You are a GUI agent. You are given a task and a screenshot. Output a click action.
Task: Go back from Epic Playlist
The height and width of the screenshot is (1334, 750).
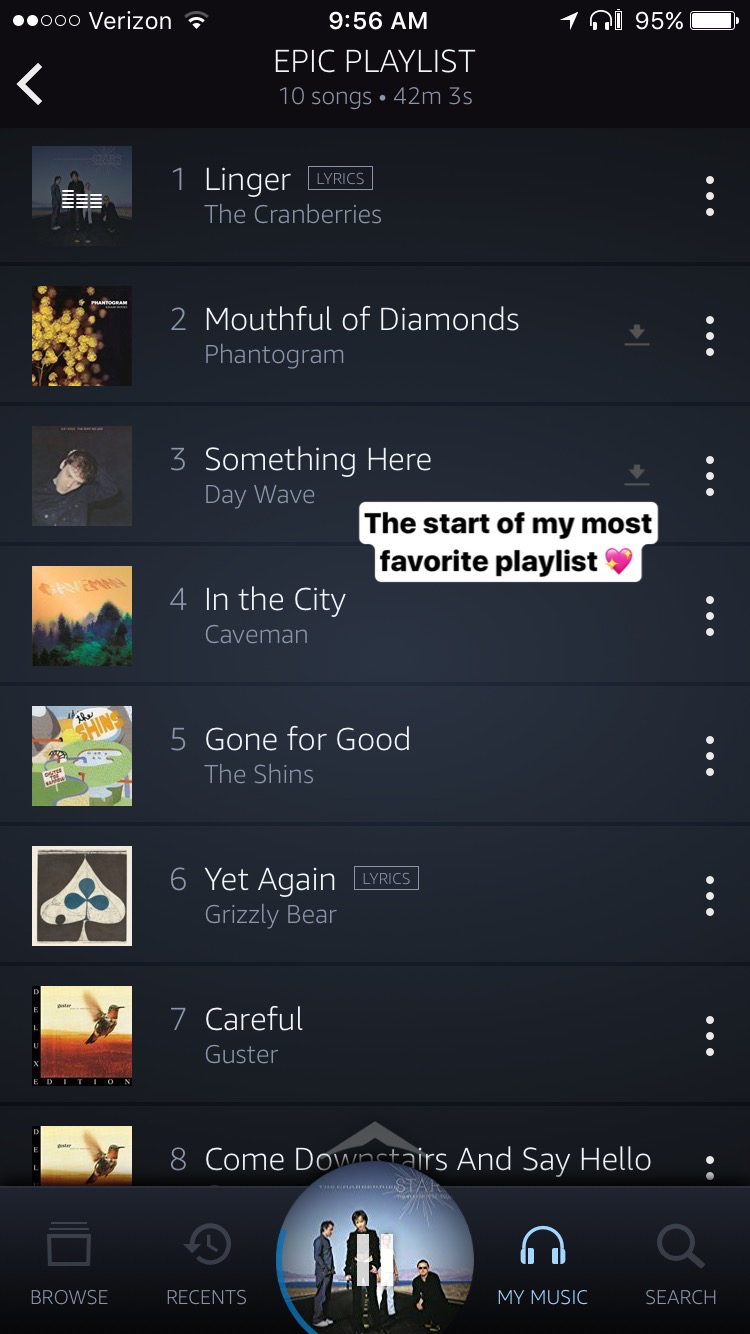point(31,84)
